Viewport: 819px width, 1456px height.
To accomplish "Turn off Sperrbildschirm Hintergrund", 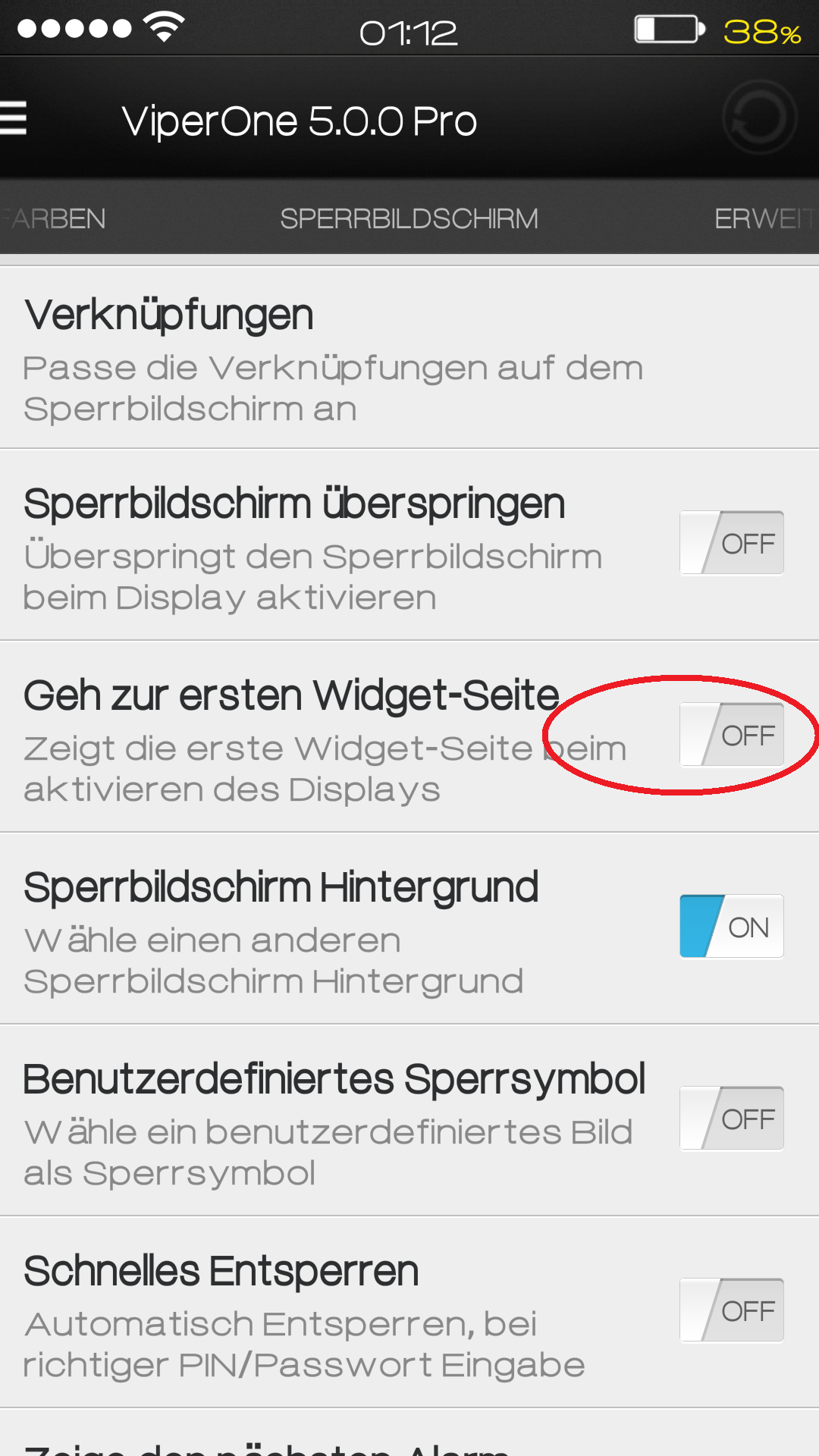I will [732, 927].
